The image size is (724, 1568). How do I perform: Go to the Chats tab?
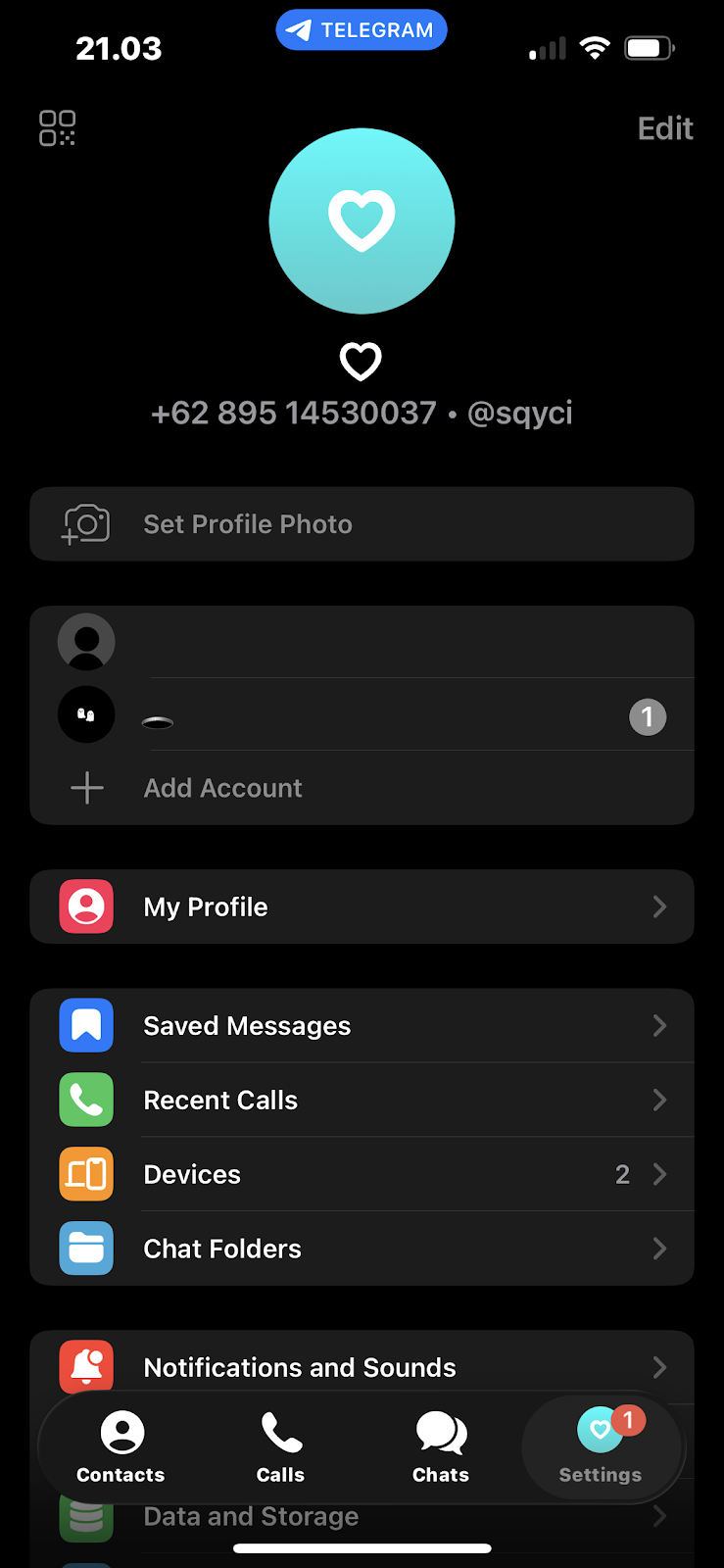[x=441, y=1447]
